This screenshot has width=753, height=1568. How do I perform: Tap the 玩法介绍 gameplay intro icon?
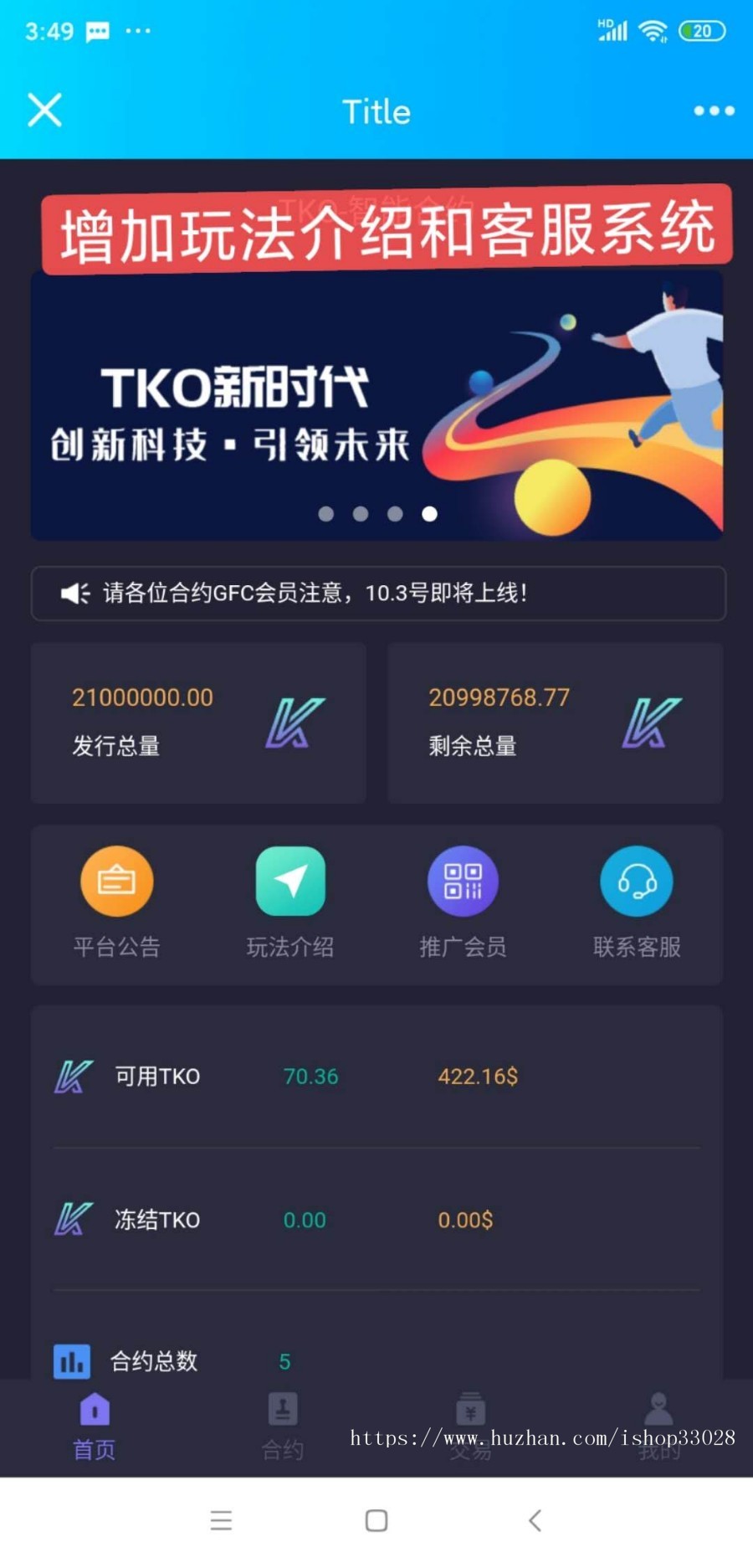[290, 881]
